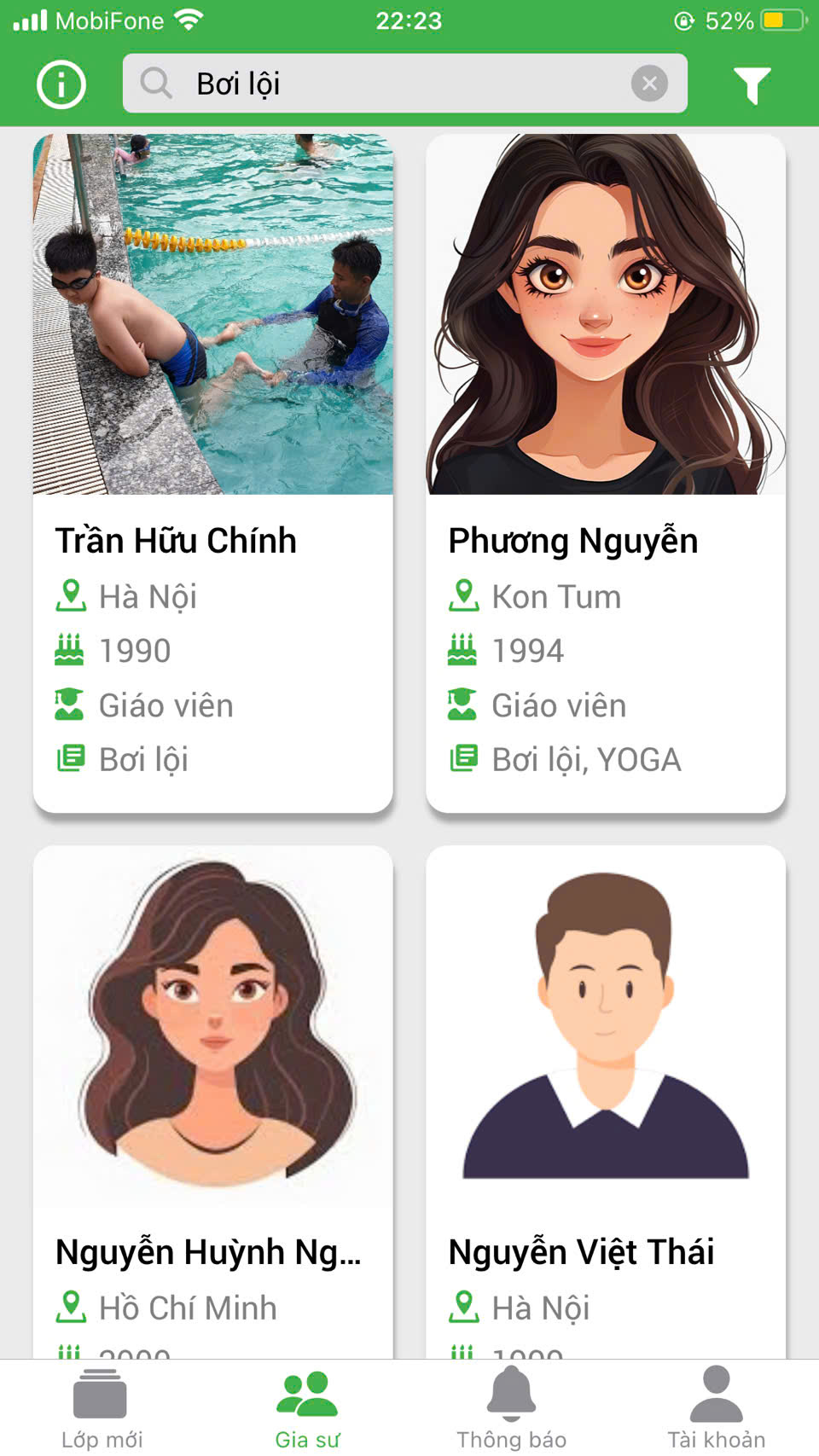
Task: Open Nguyễn Việt Thái's tutor card
Action: click(605, 1100)
